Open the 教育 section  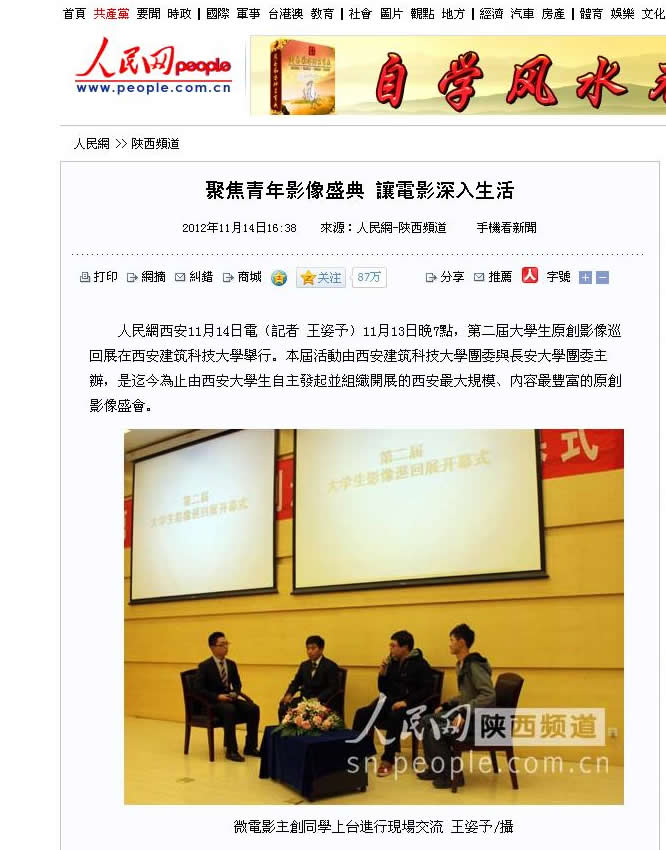coord(322,13)
